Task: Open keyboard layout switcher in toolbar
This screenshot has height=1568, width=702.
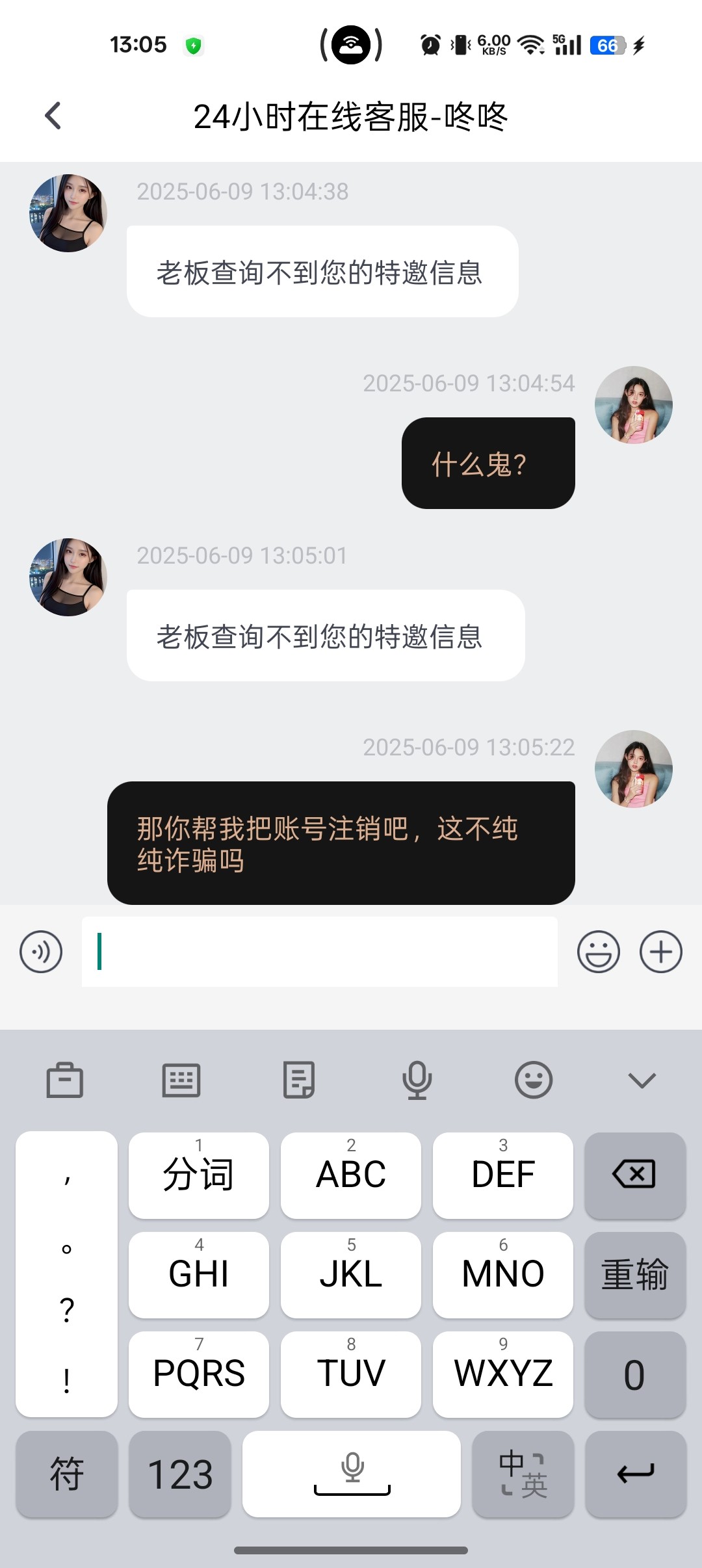Action: (181, 1080)
